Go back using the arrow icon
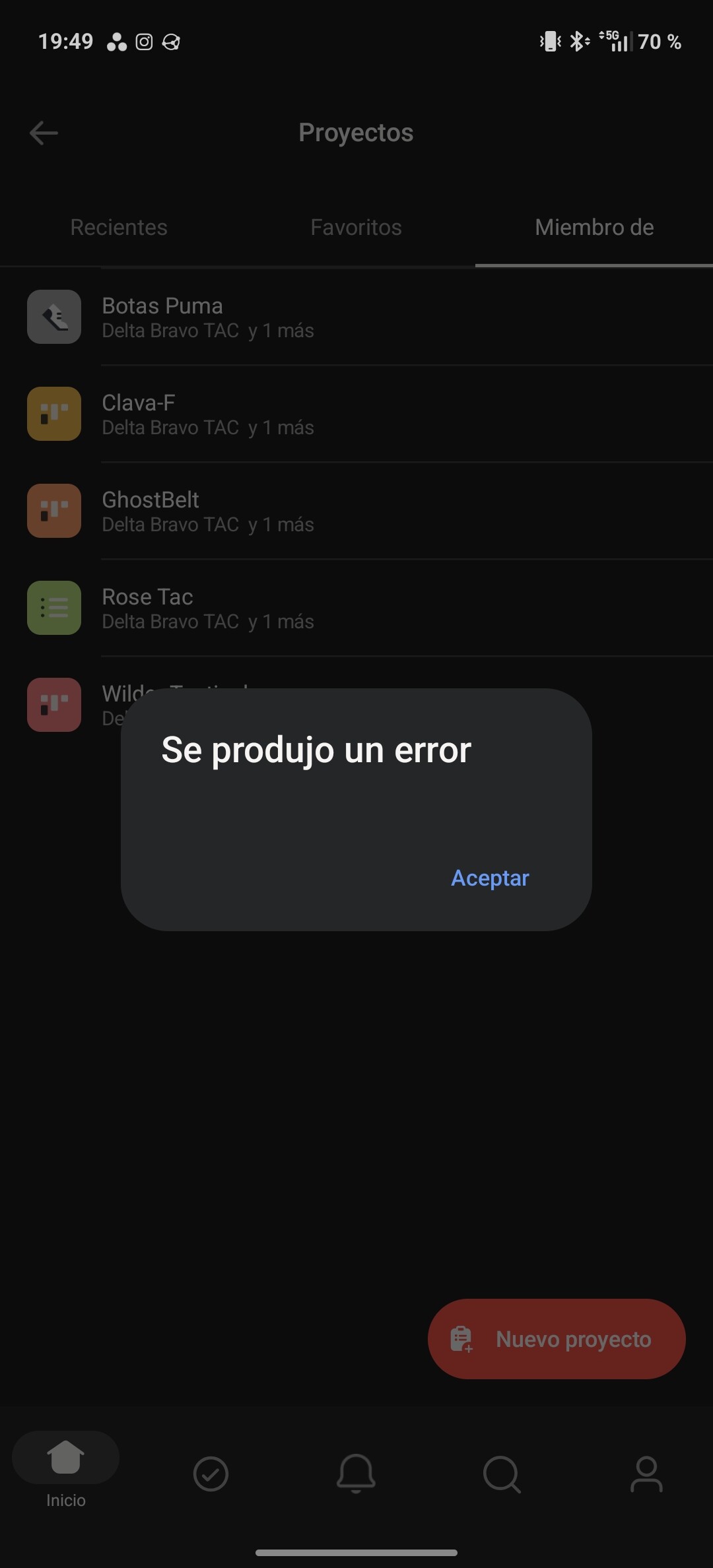 point(44,133)
